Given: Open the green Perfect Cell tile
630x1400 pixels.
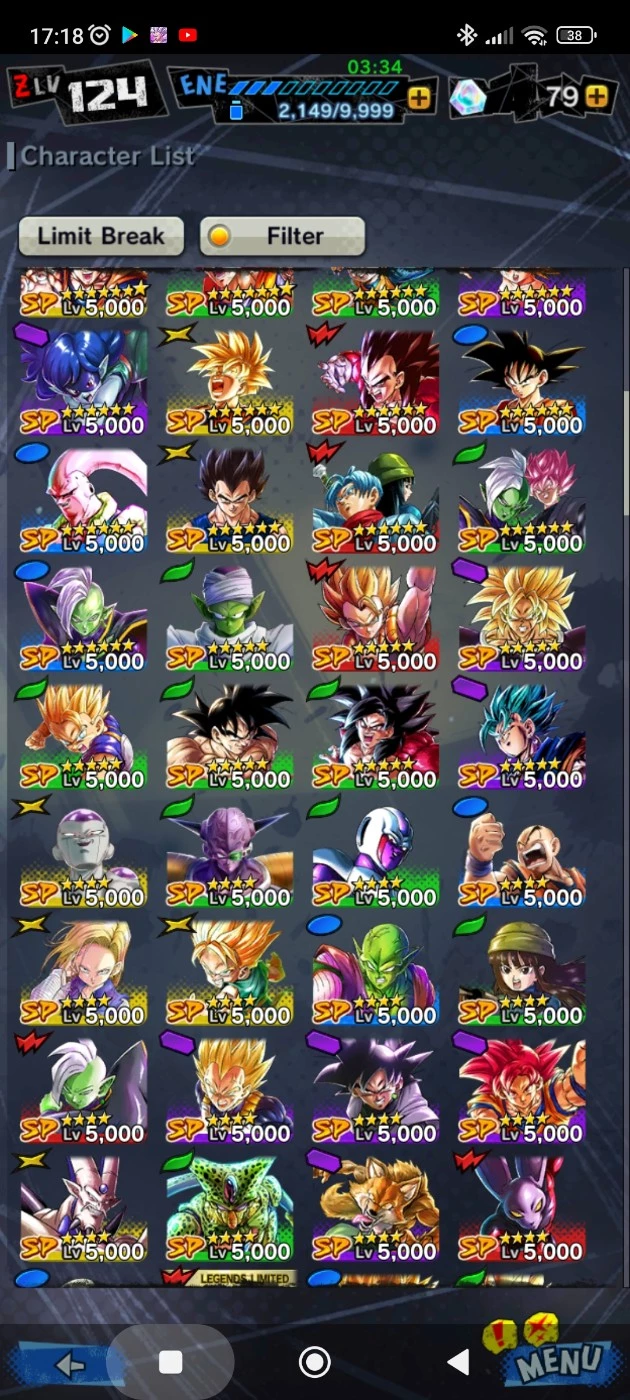Looking at the screenshot, I should (x=229, y=1208).
